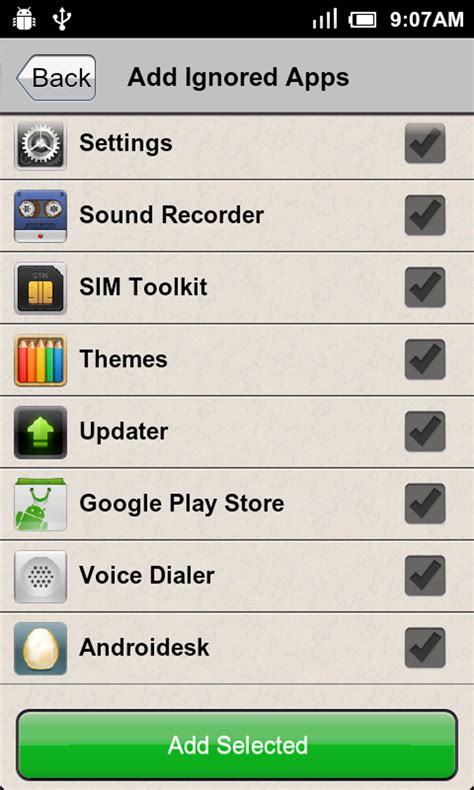Select the Voice Dialer checkbox
This screenshot has width=474, height=790.
tap(425, 575)
